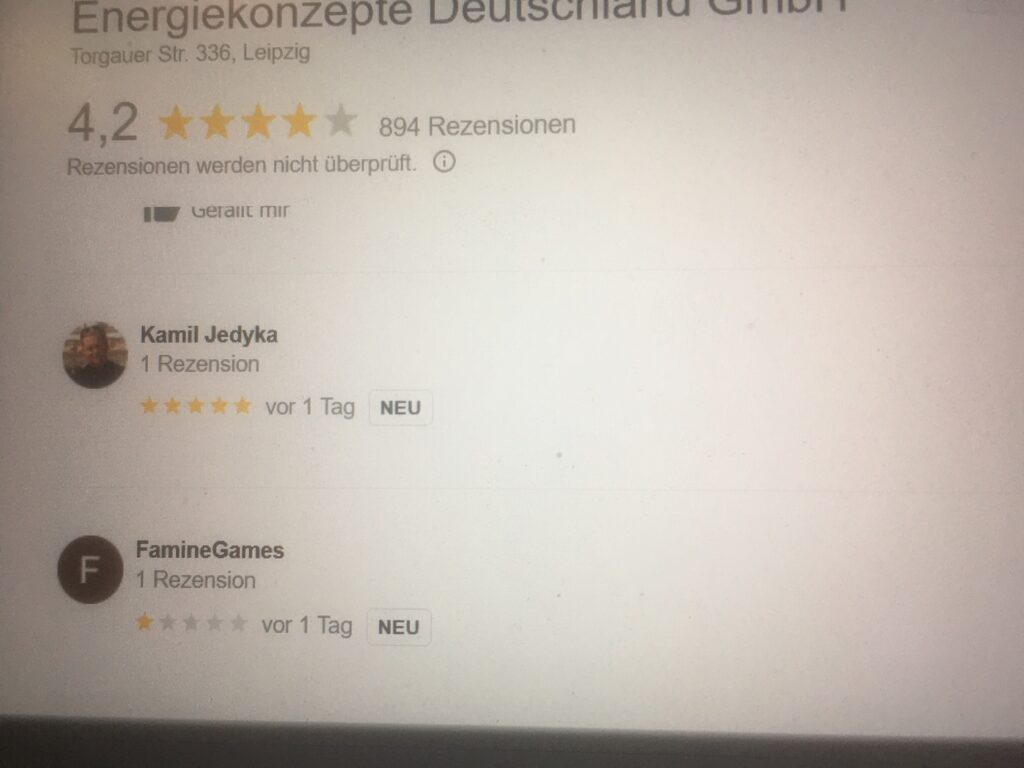1024x768 pixels.
Task: View Kamil Jedyka's profile photo
Action: 94,356
